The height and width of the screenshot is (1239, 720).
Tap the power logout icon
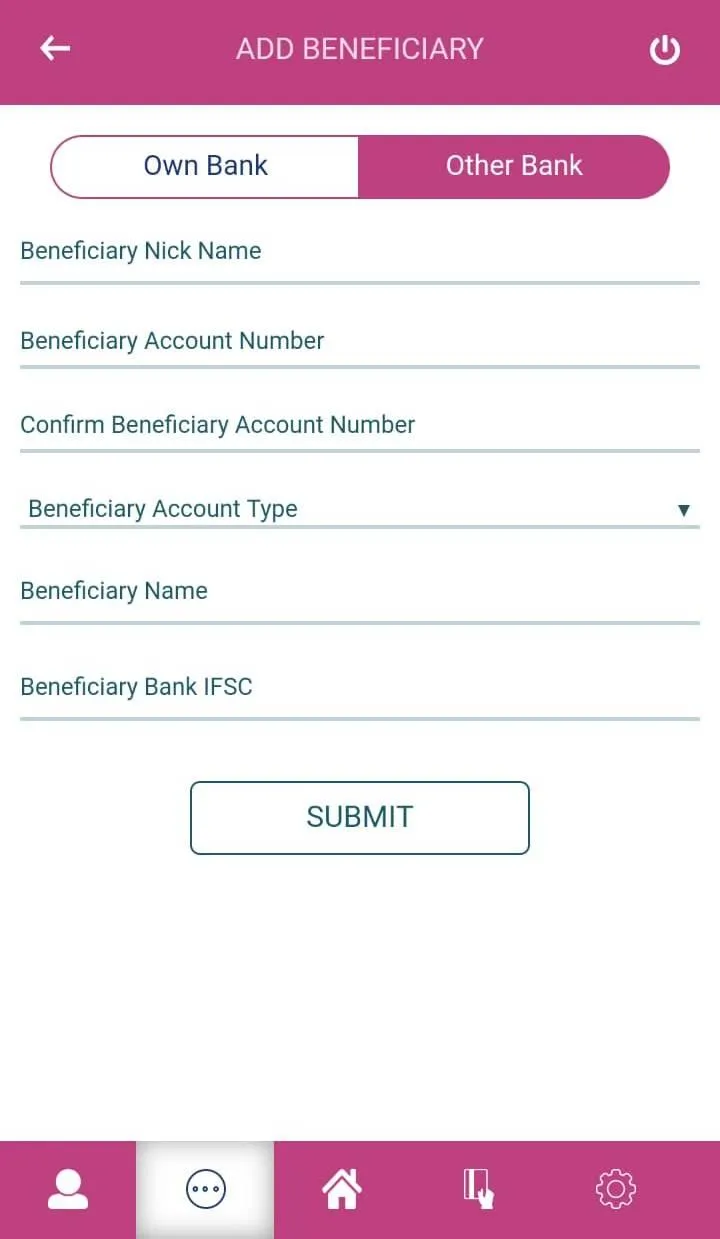pos(665,50)
